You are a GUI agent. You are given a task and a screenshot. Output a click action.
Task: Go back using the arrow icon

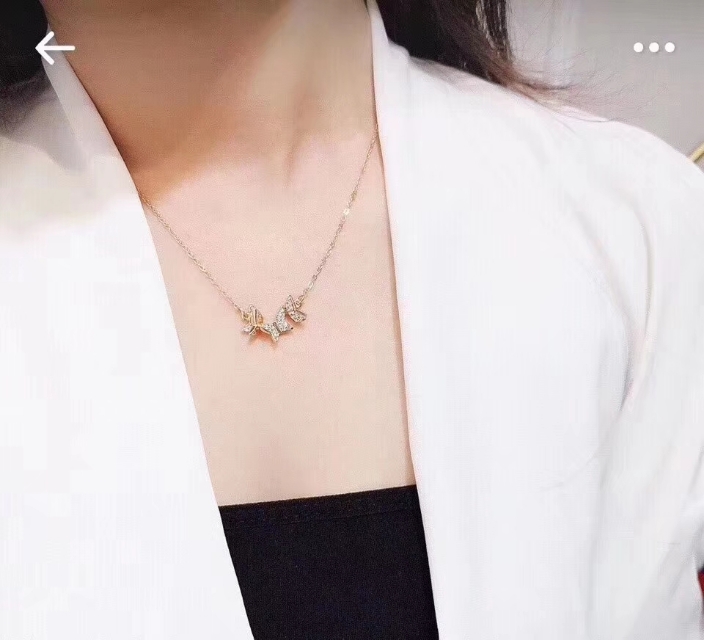[x=54, y=47]
